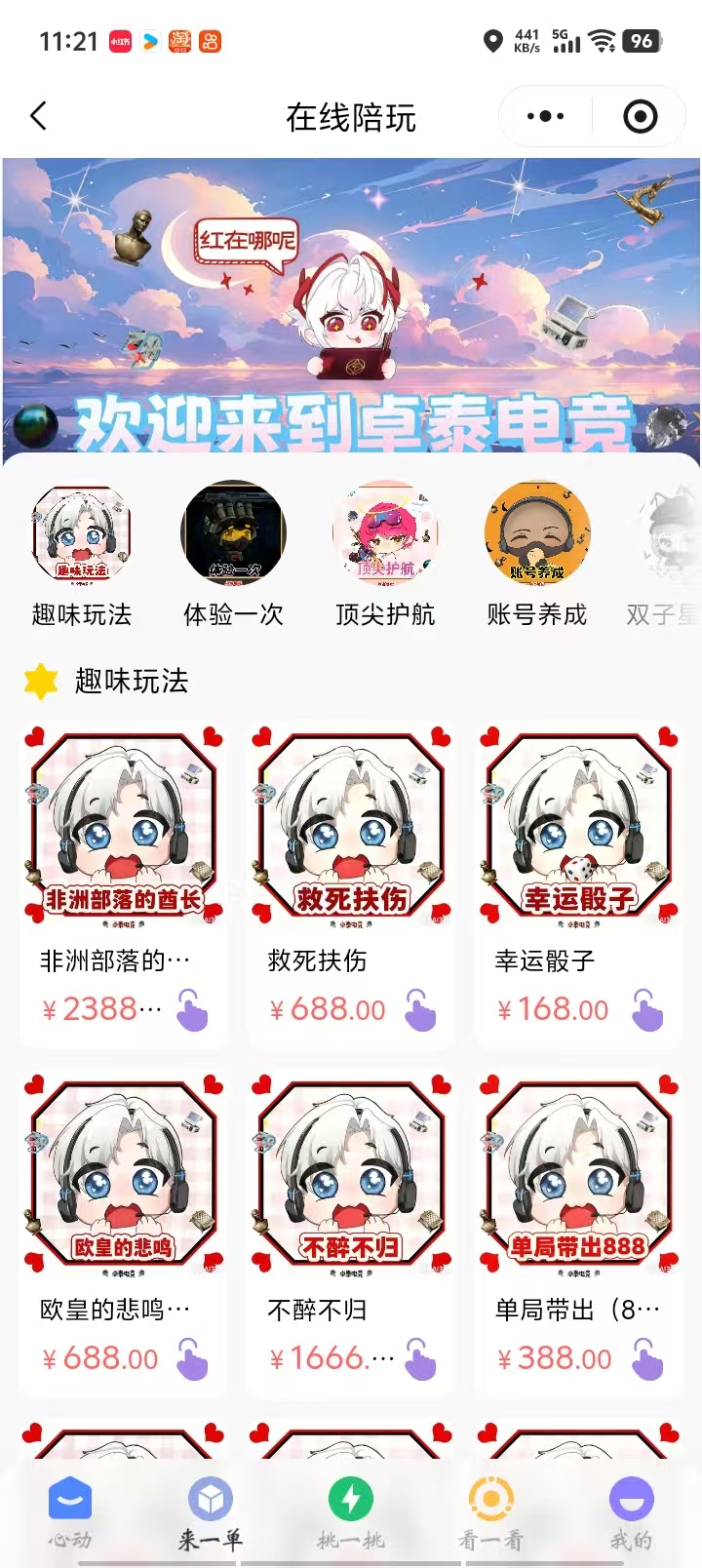Switch to the 看一看 tab
The height and width of the screenshot is (1568, 702).
click(x=491, y=1513)
